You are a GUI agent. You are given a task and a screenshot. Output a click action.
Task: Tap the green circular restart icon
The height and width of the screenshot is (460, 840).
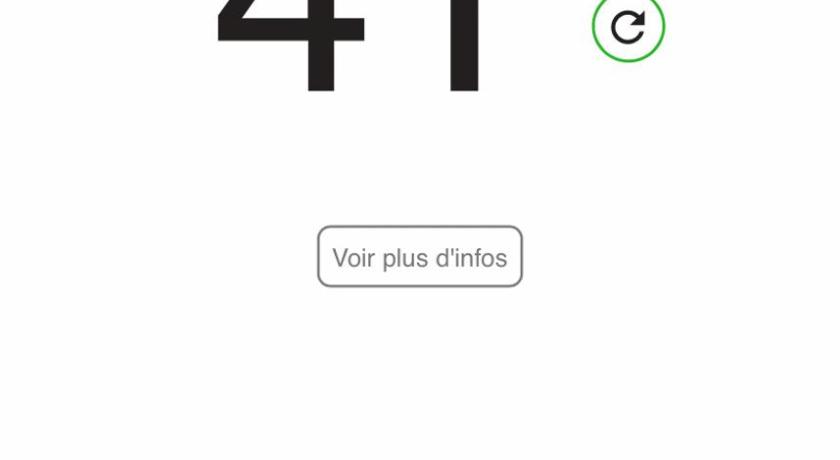click(628, 27)
